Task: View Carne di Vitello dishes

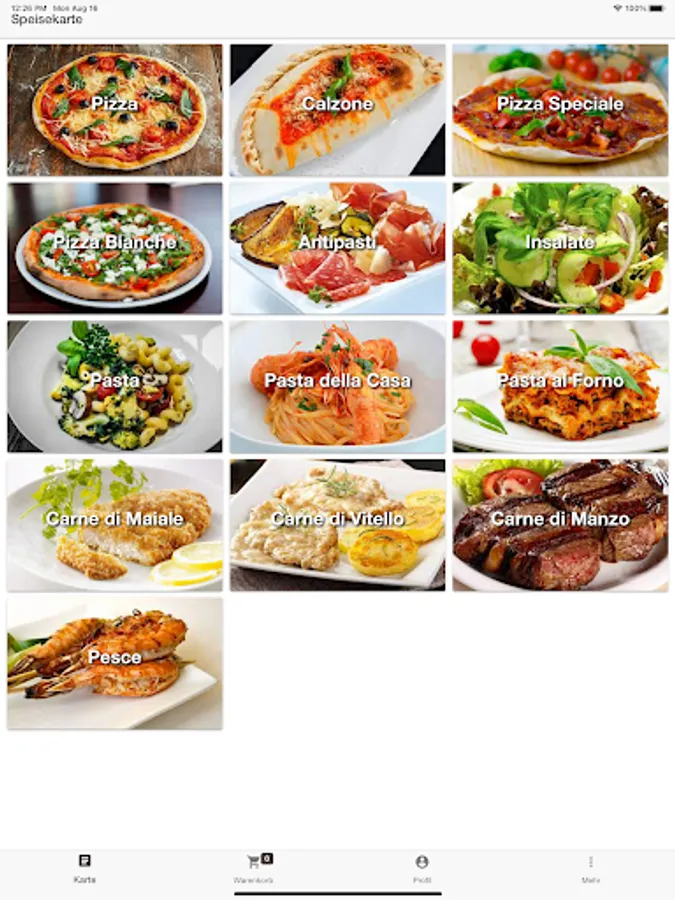Action: [338, 525]
